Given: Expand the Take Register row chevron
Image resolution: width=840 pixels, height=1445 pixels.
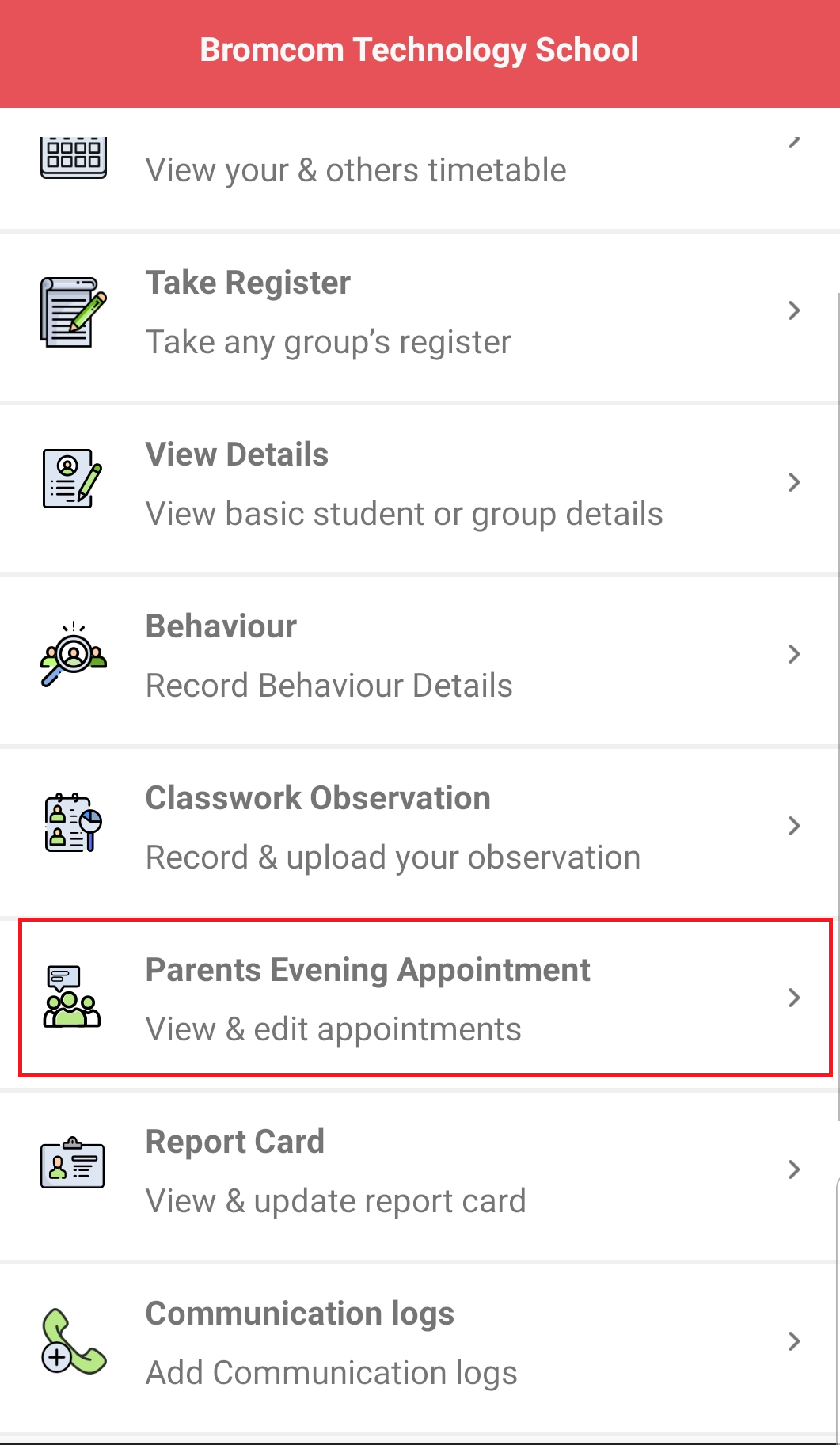Looking at the screenshot, I should click(794, 311).
